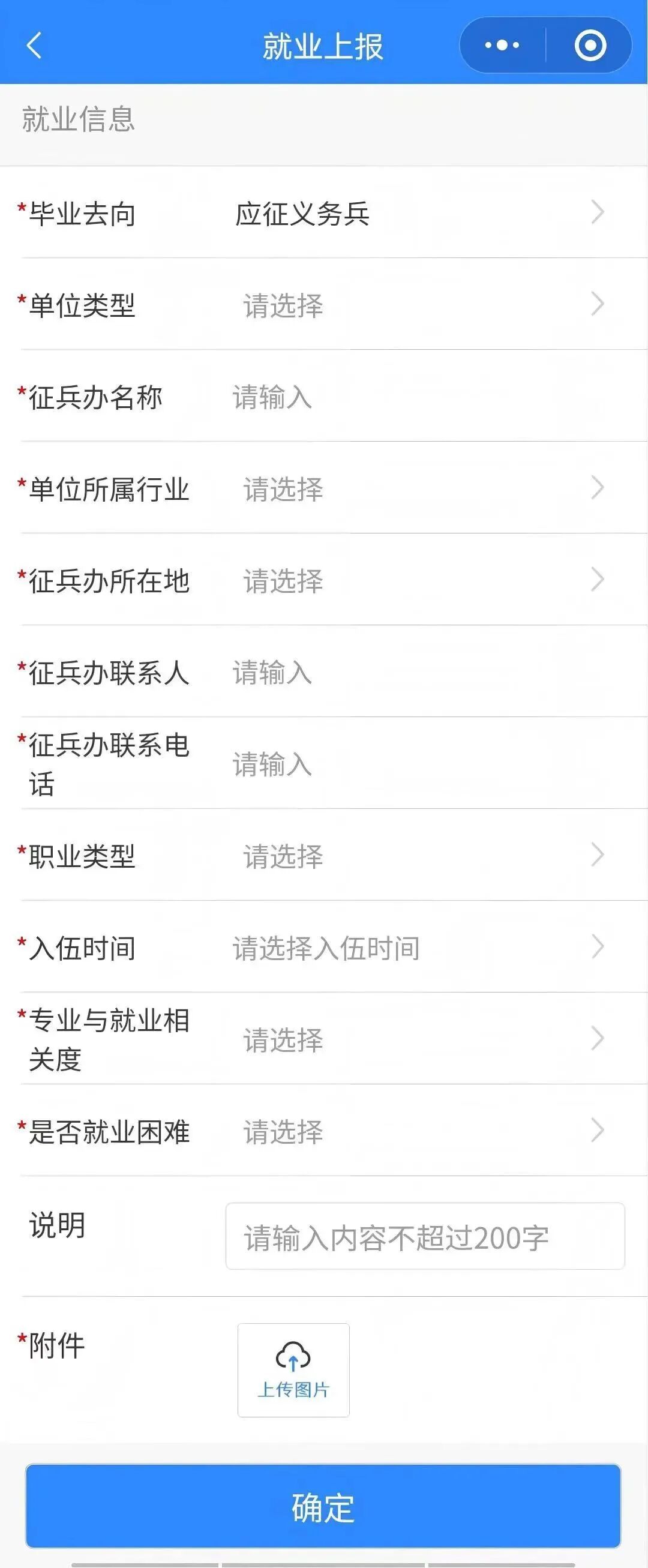
Task: Close the mini program with circle icon
Action: [x=590, y=46]
